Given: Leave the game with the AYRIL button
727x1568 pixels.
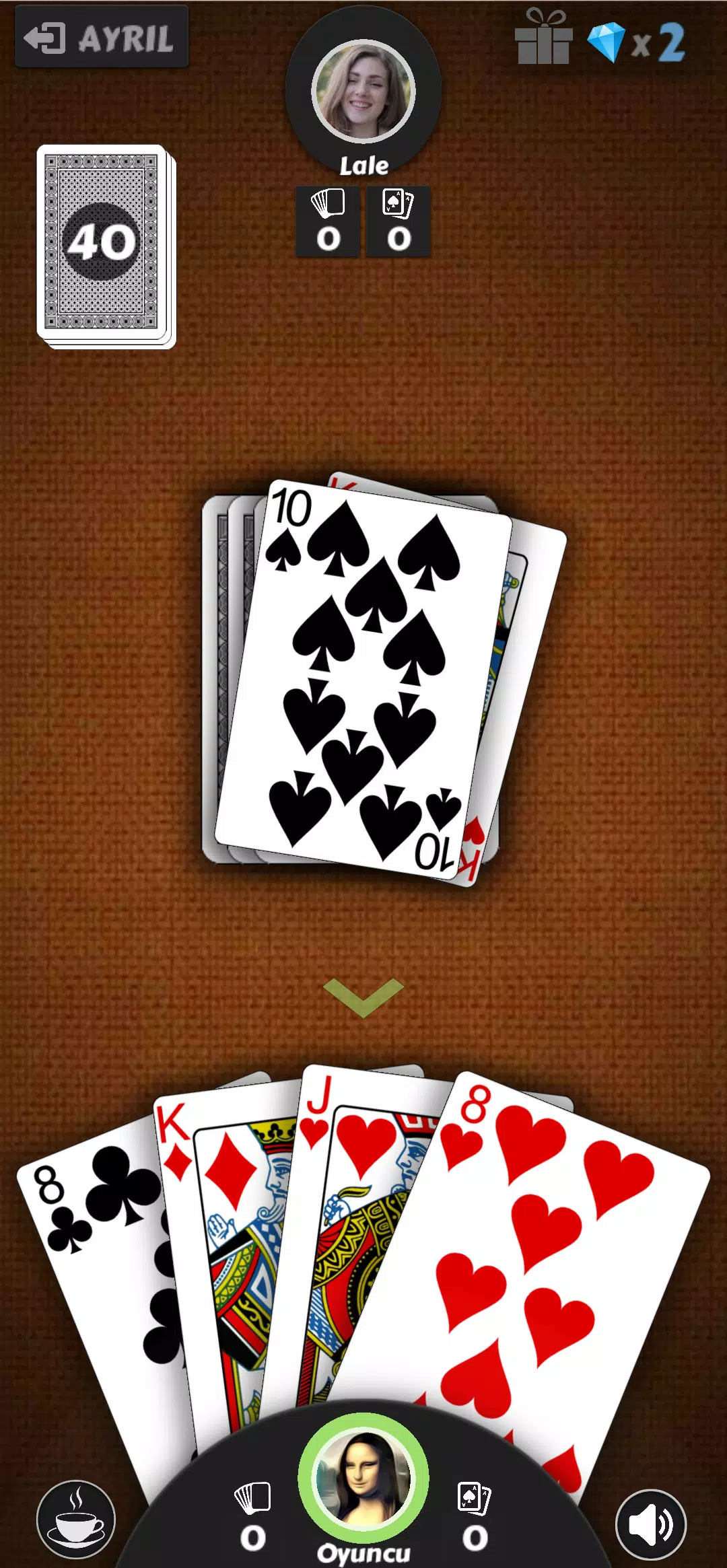Looking at the screenshot, I should pos(102,37).
